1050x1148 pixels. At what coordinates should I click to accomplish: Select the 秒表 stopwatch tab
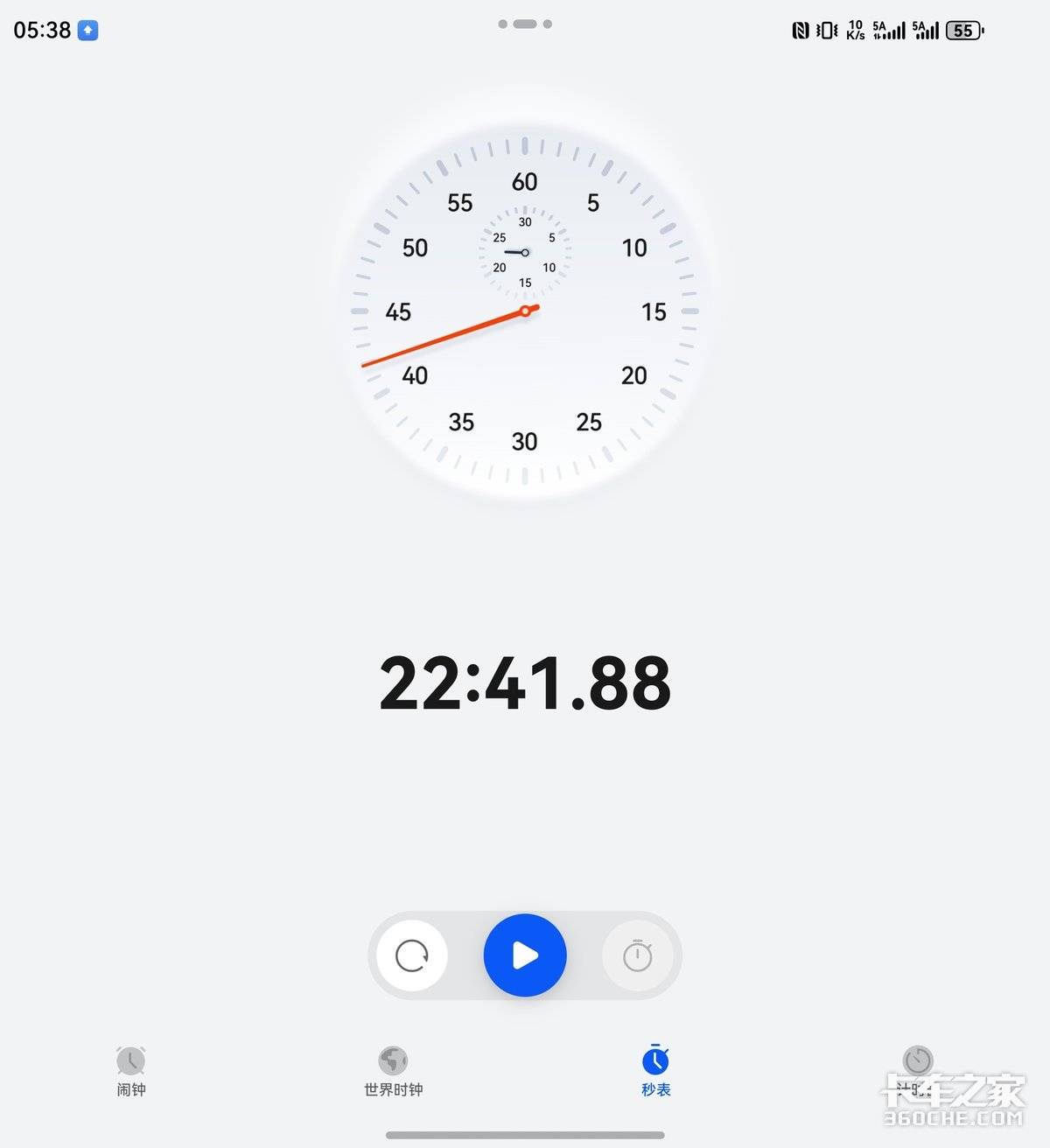pos(655,1070)
